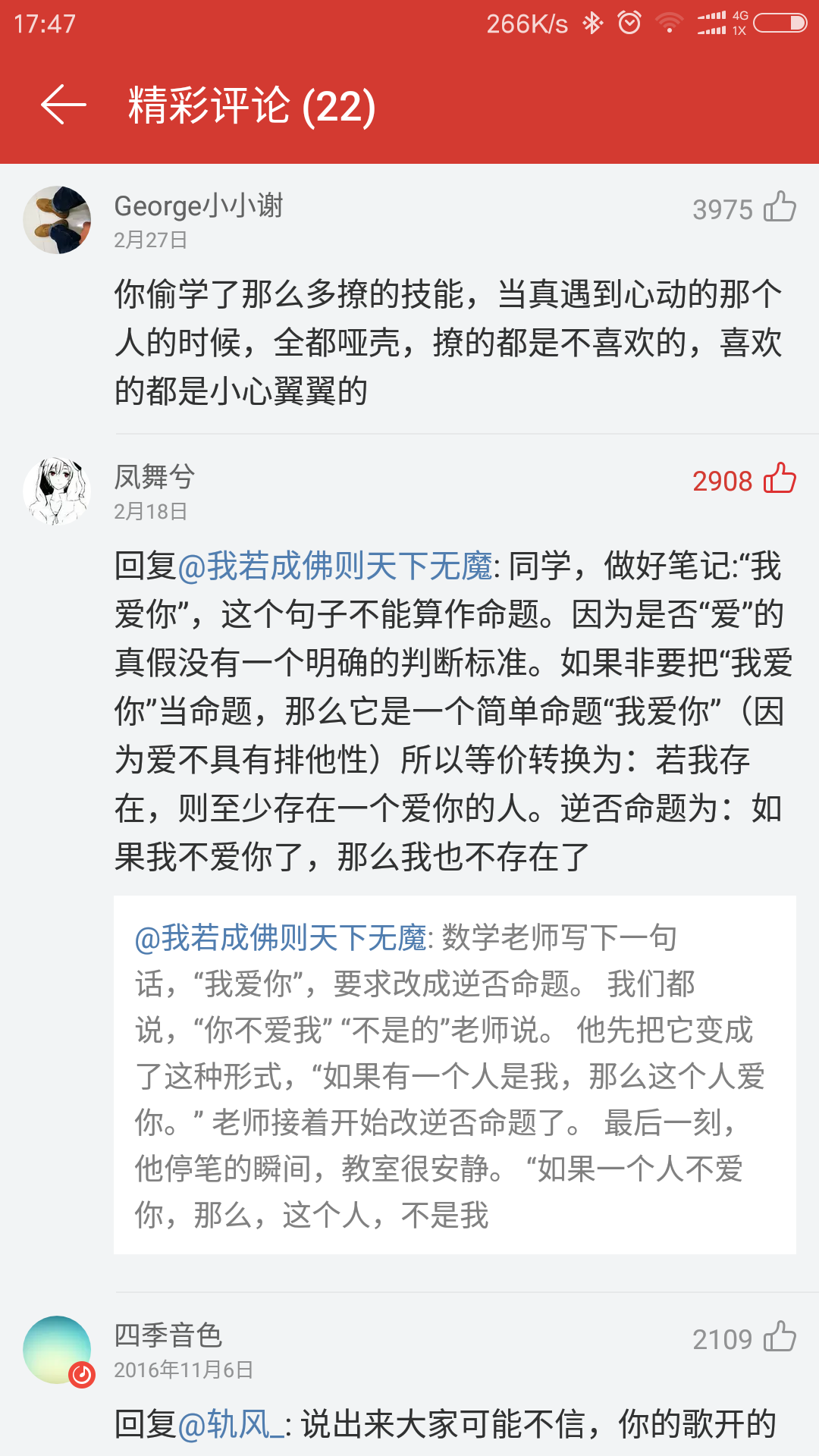Open 凤舞兮's profile picture
819x1456 pixels.
58,491
